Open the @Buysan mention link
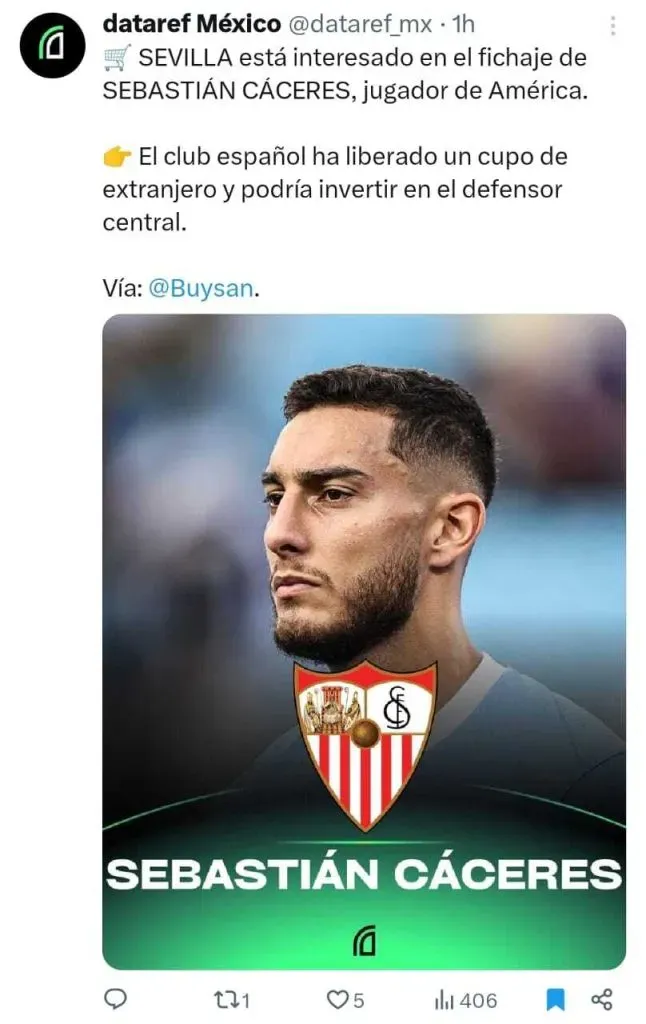646x1024 pixels. tap(203, 288)
